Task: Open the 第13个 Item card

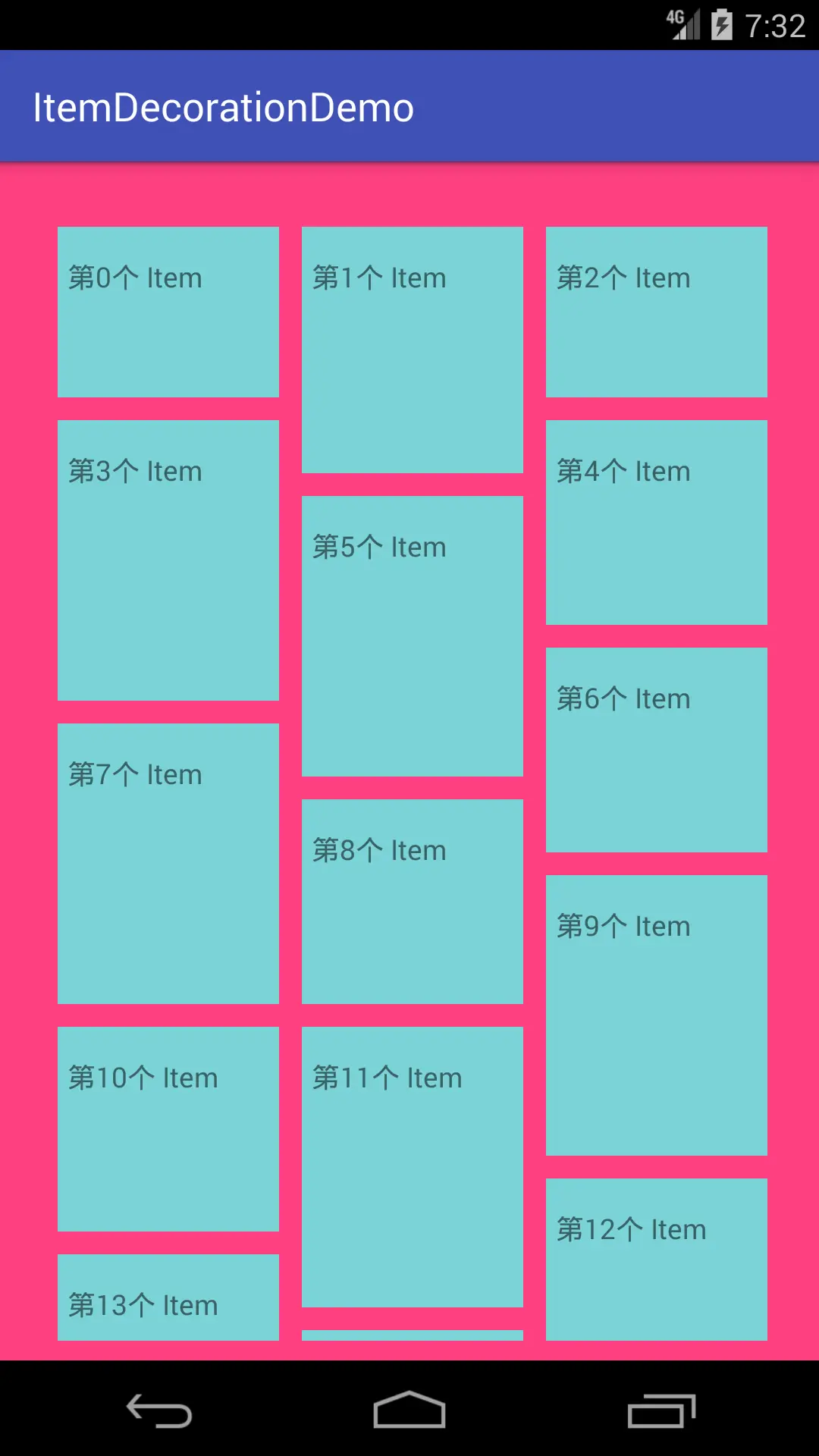Action: point(168,1298)
